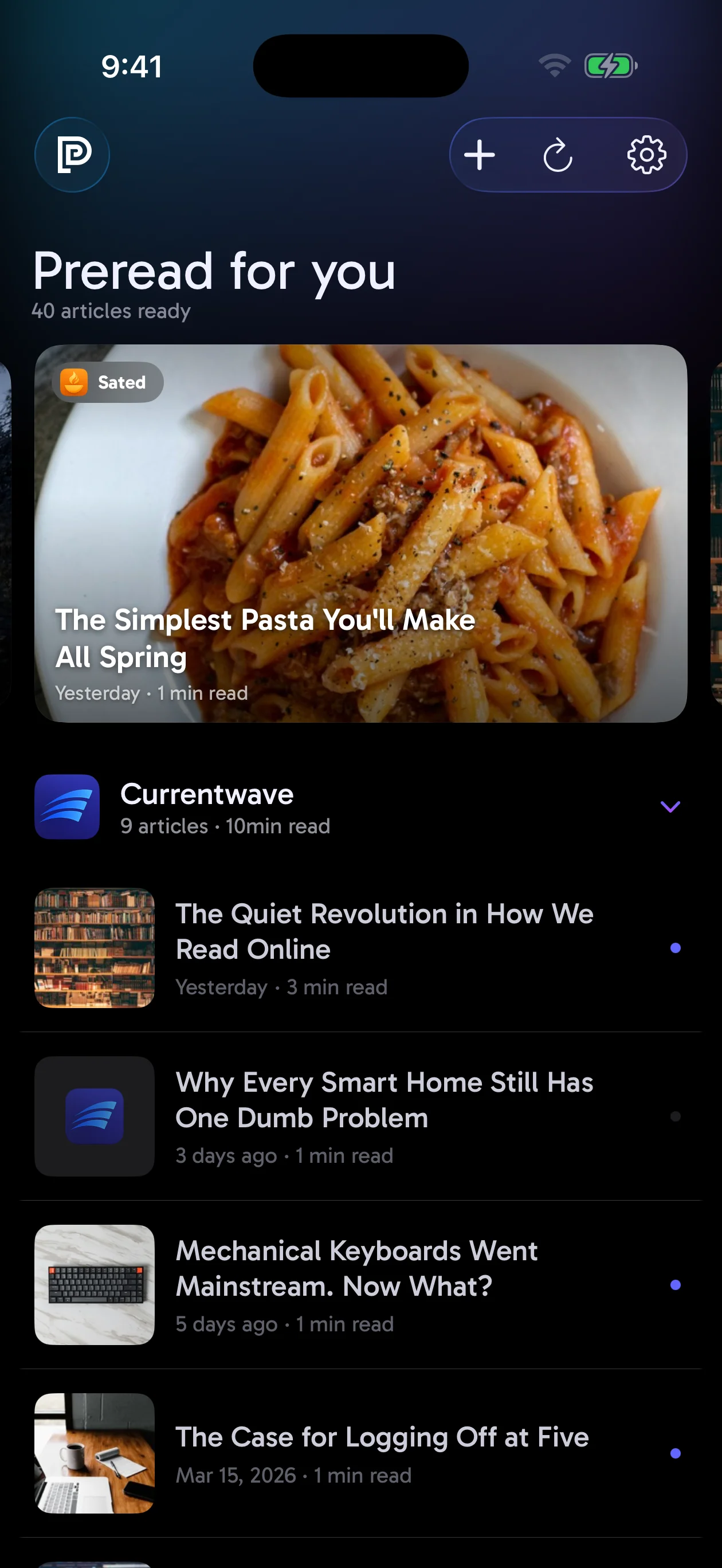Screen dimensions: 722x1568
Task: Refresh the article feed
Action: pos(558,155)
